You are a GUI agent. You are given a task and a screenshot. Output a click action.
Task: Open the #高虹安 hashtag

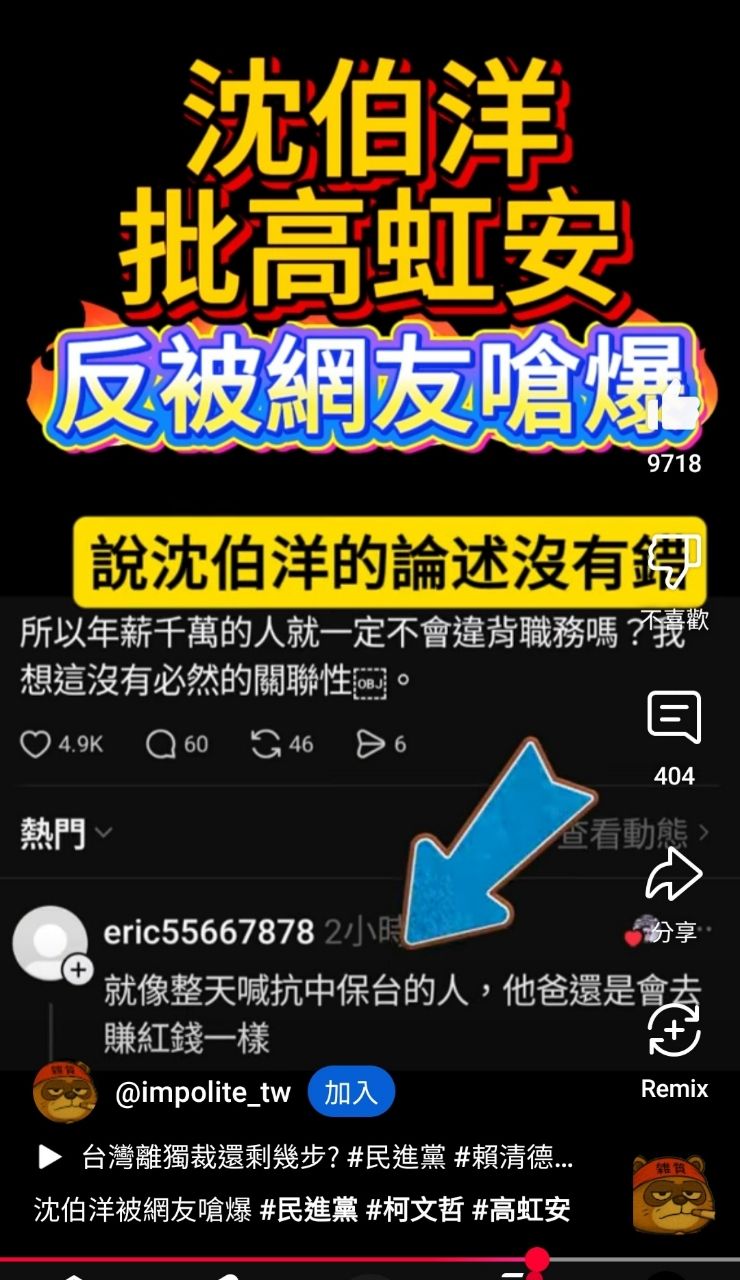pos(521,1209)
